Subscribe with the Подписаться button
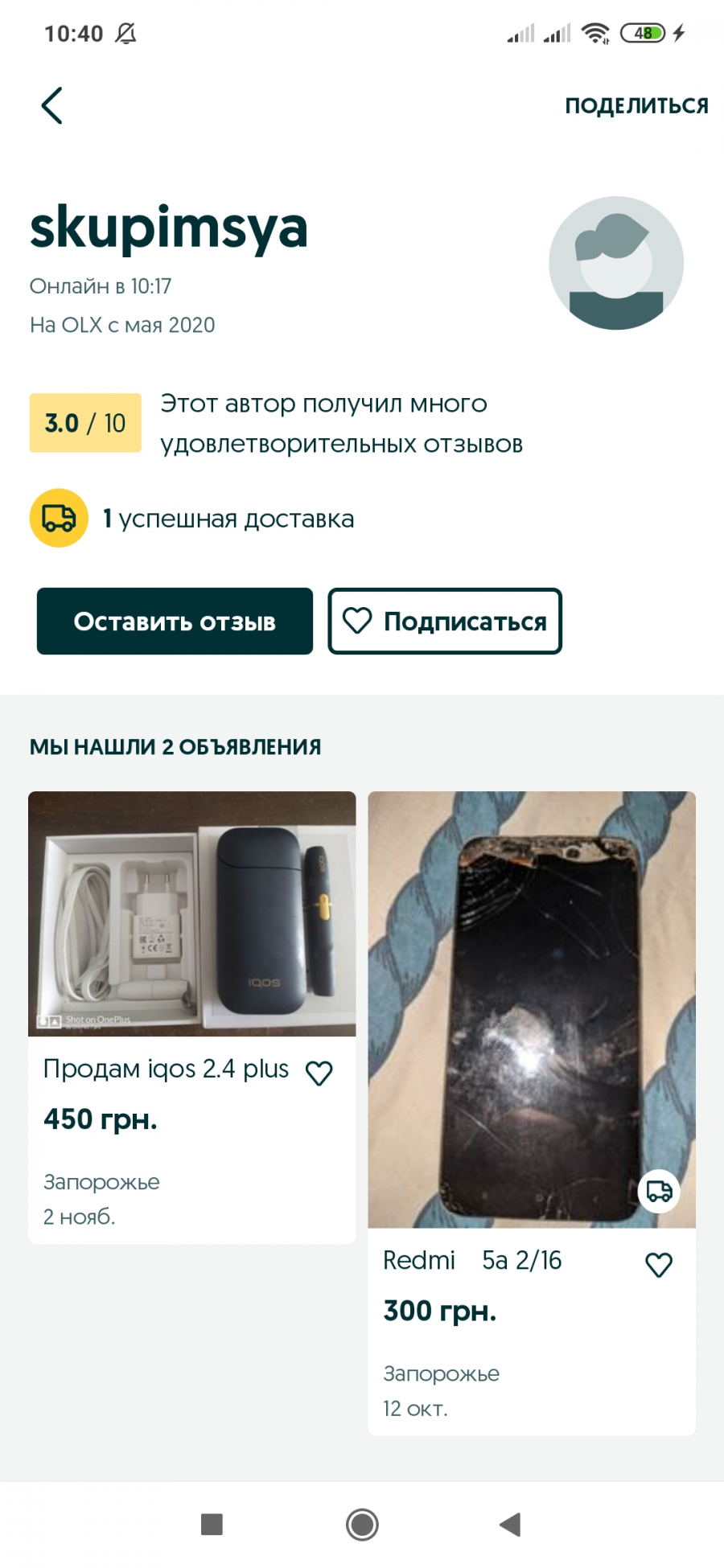Image resolution: width=724 pixels, height=1568 pixels. coord(445,621)
